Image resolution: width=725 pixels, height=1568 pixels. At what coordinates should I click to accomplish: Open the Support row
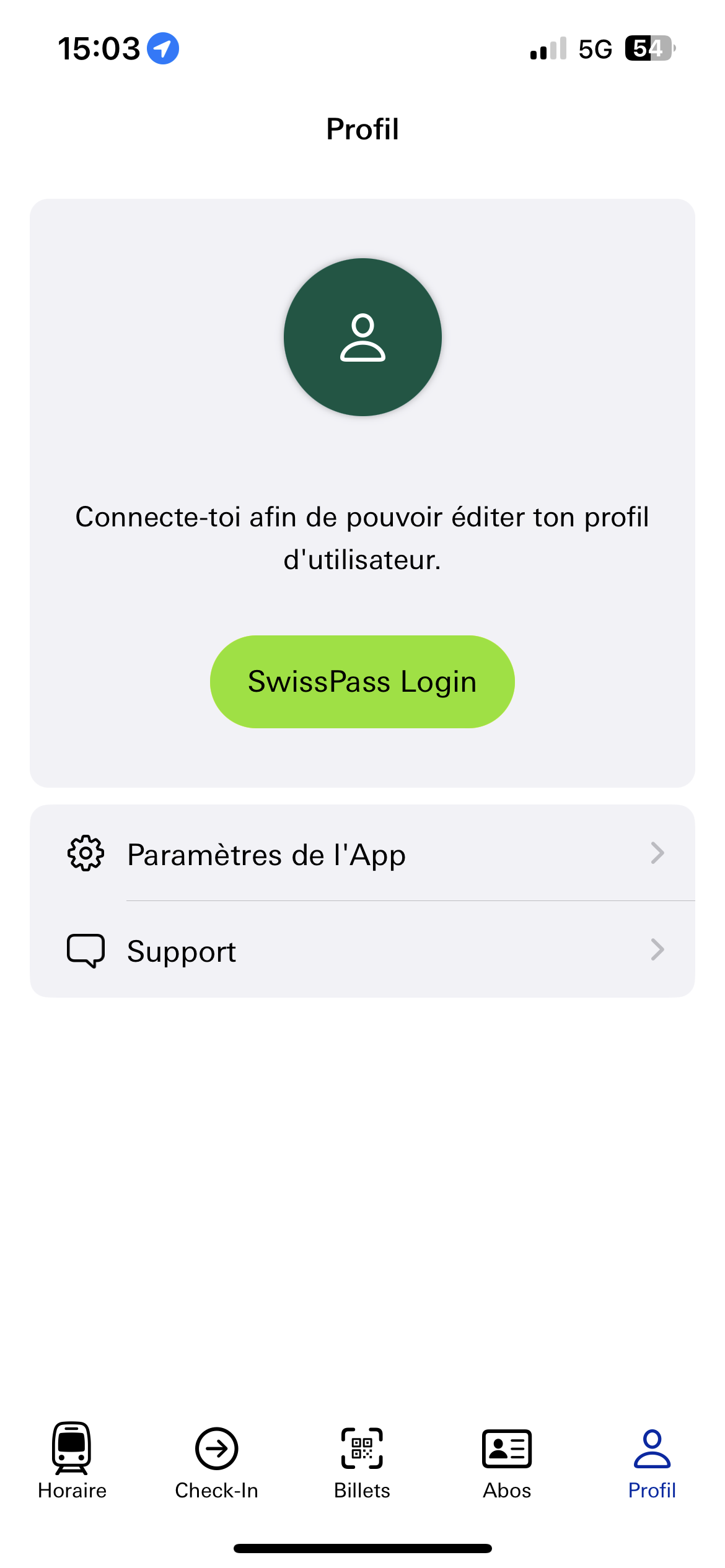coord(362,950)
